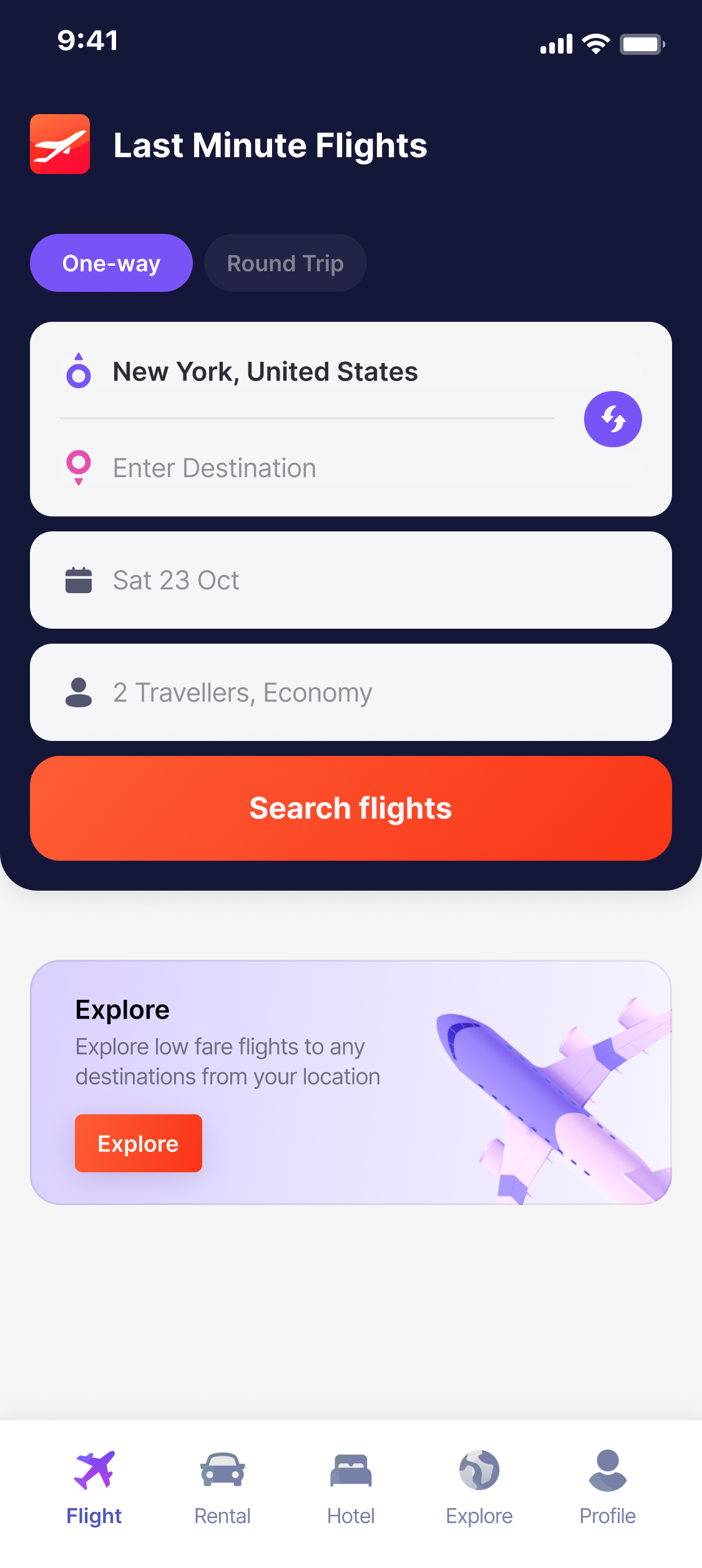Viewport: 702px width, 1568px height.
Task: Open the Sat 23 Oct date picker
Action: (x=351, y=580)
